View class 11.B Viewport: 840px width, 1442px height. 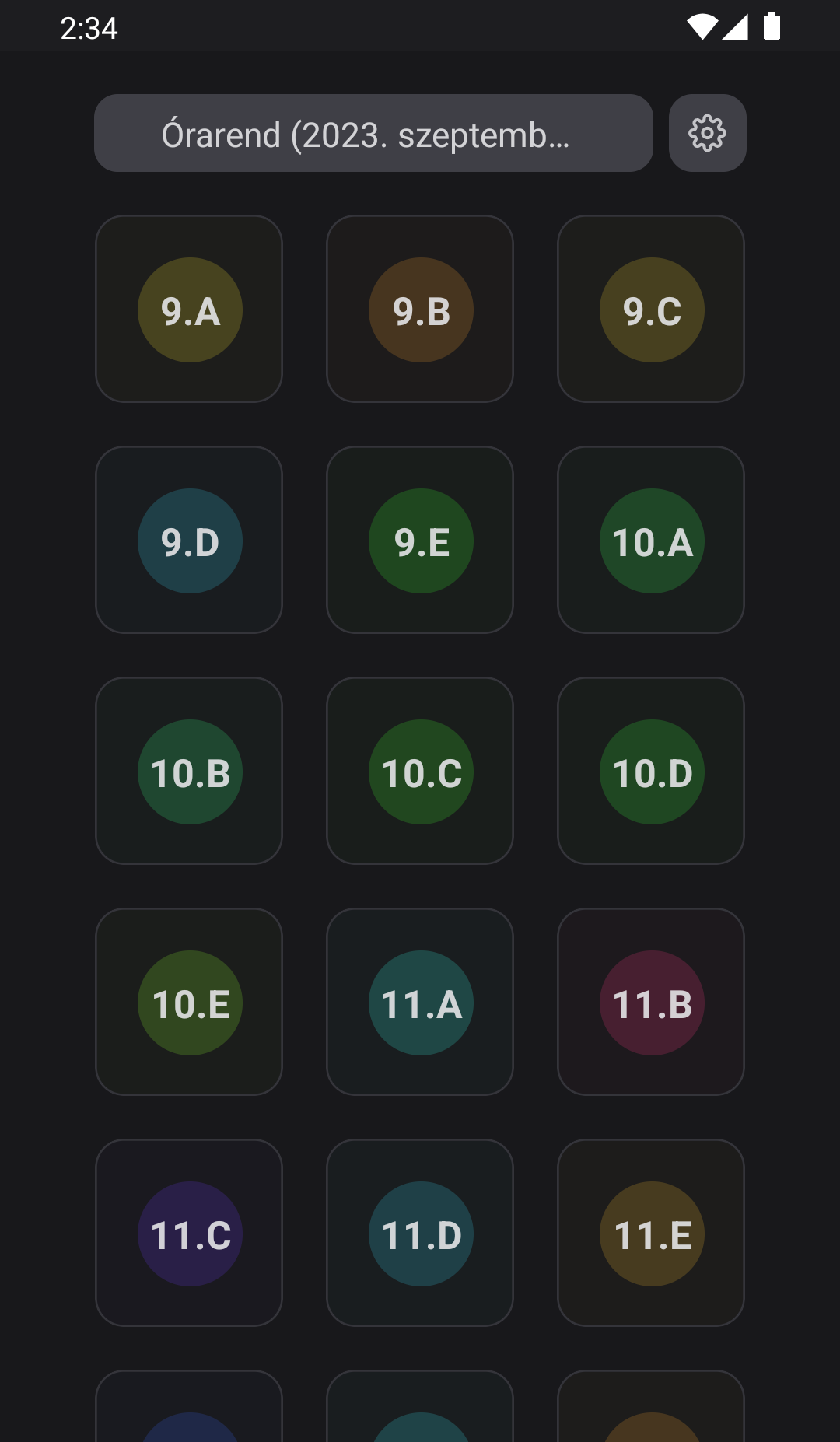pyautogui.click(x=651, y=1002)
